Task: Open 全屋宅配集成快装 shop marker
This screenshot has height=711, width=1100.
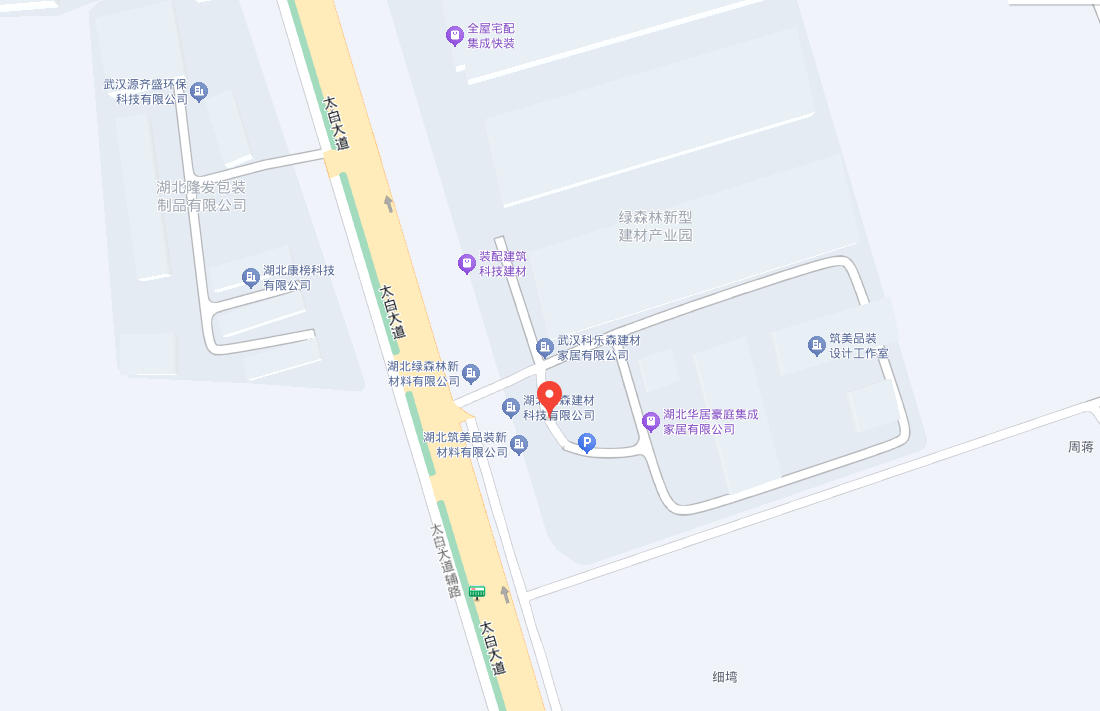Action: pos(455,36)
